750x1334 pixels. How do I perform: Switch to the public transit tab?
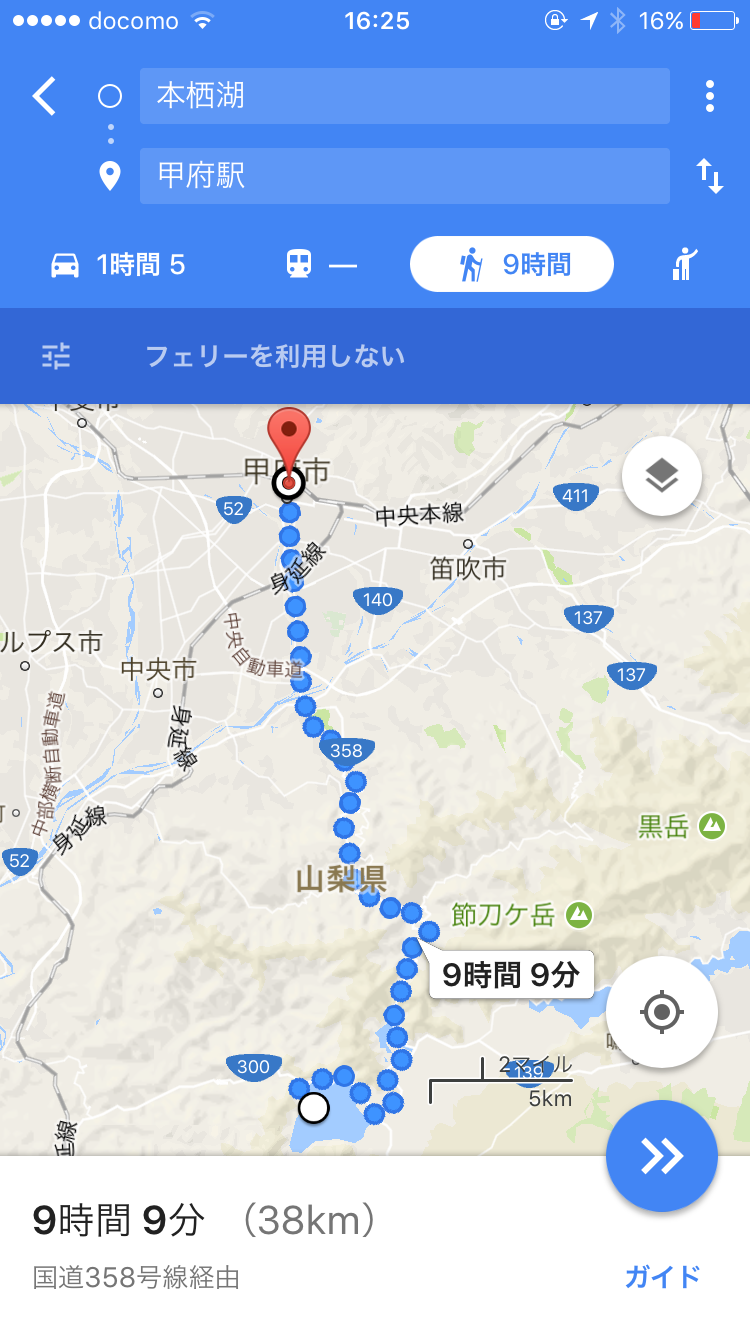321,265
